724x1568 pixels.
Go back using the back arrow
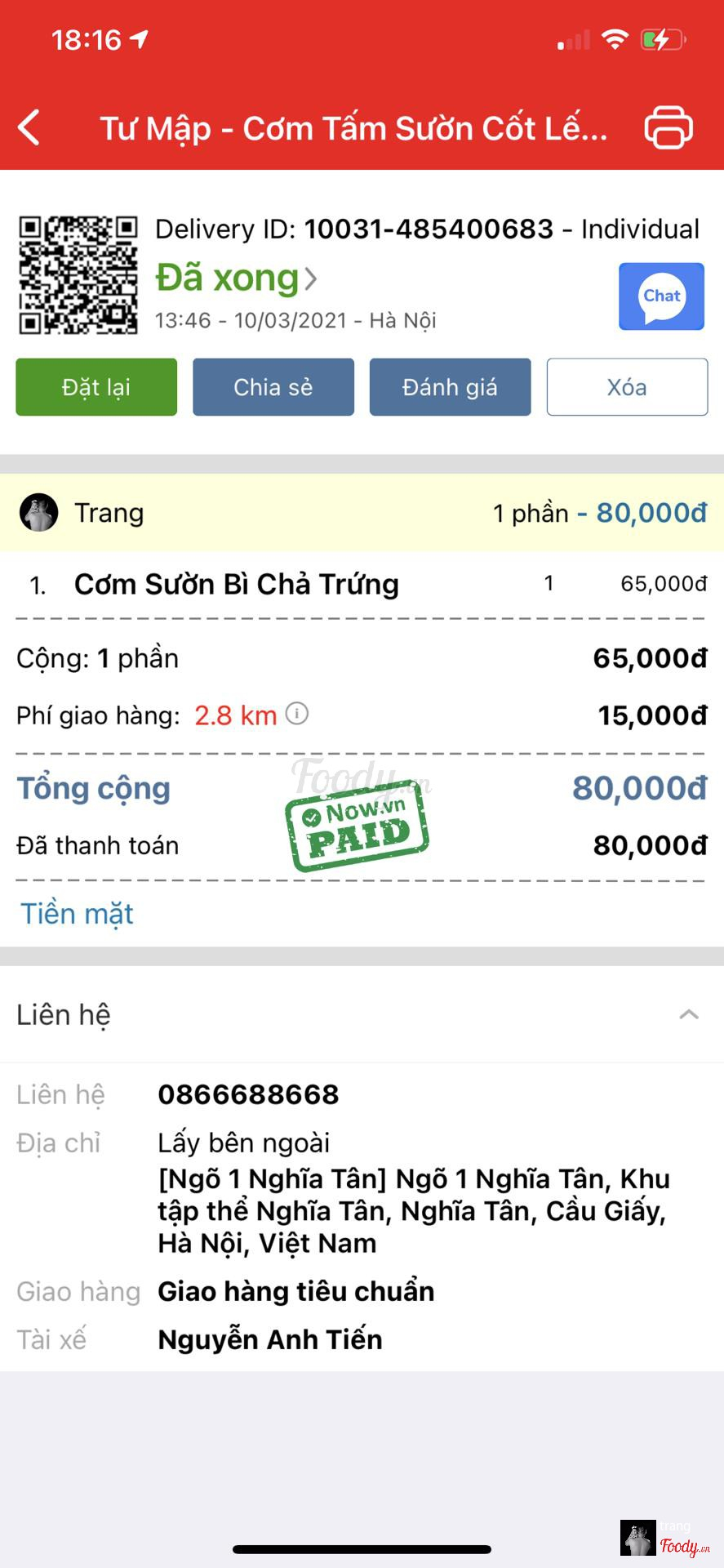(29, 128)
